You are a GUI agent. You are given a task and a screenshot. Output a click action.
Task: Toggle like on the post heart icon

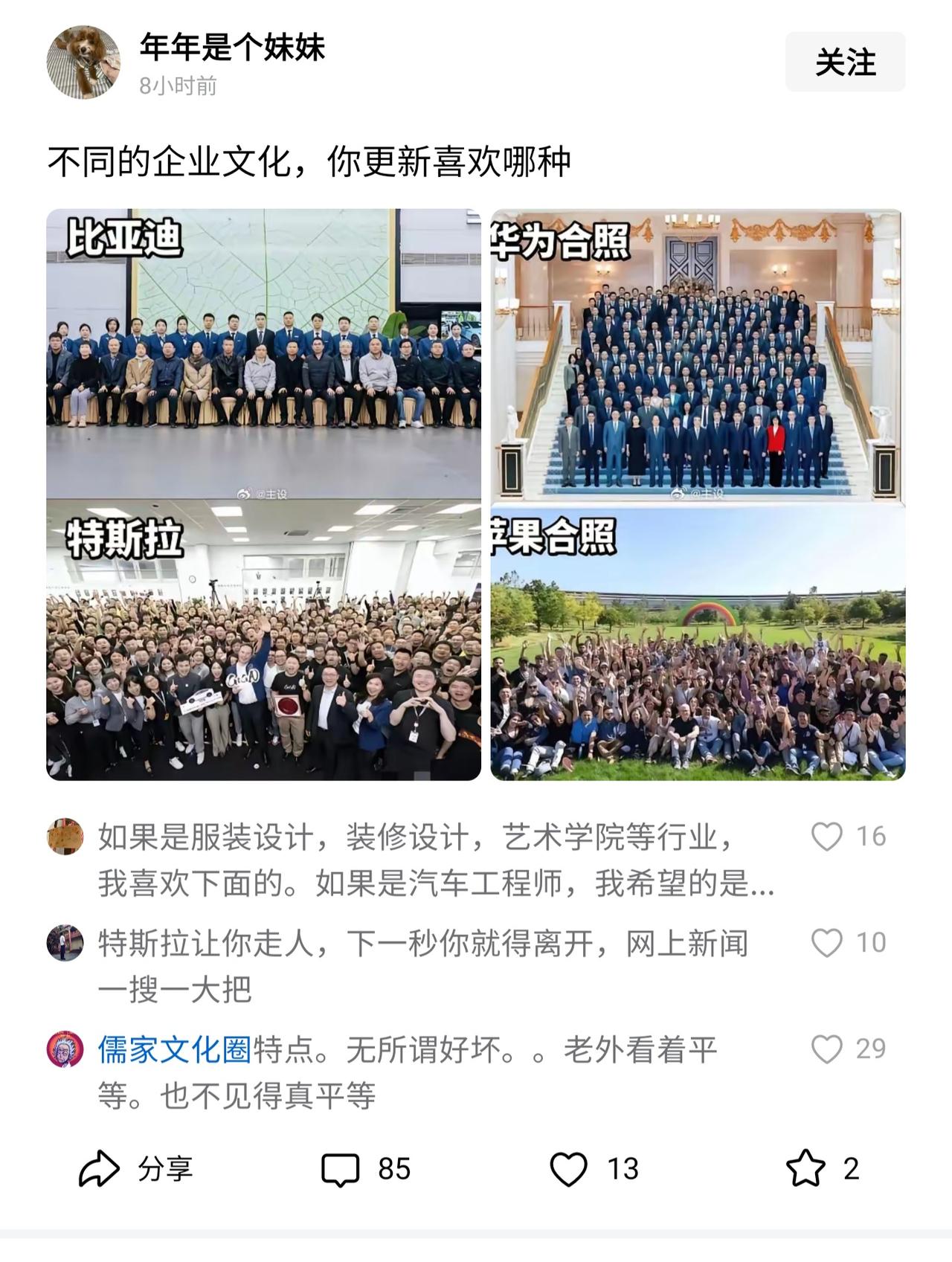tap(568, 1168)
